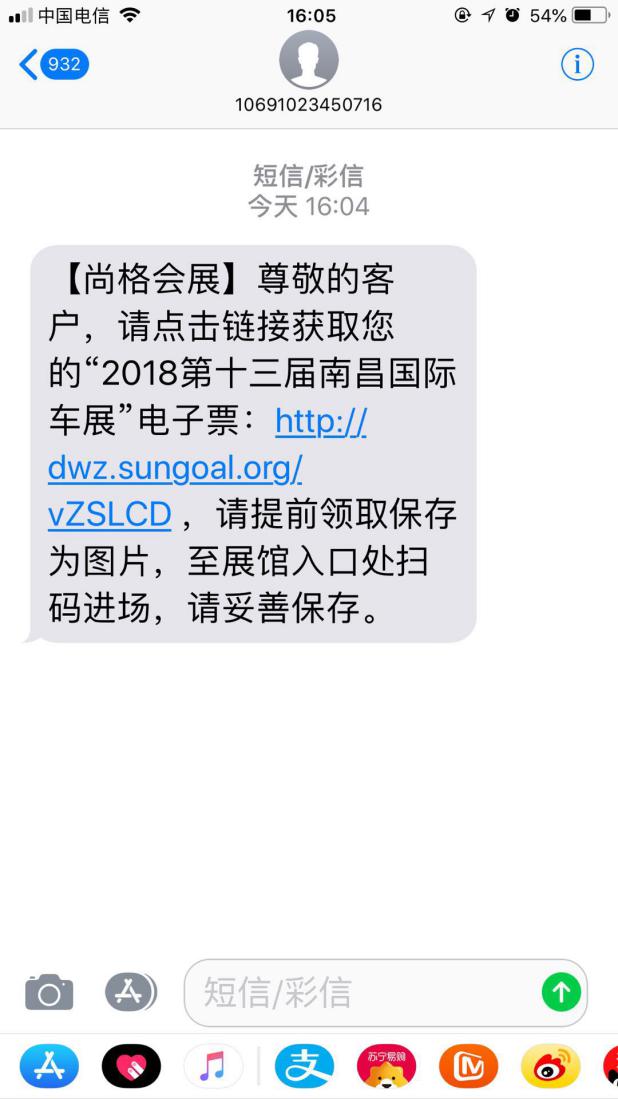Open the Suning iMessage app

(386, 1068)
